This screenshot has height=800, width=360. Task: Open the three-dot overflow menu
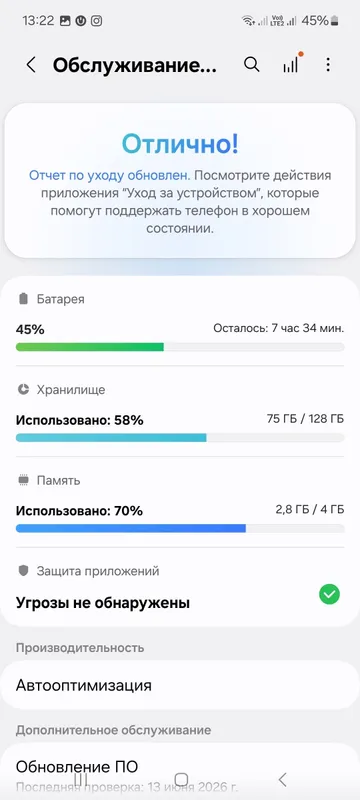tap(328, 65)
